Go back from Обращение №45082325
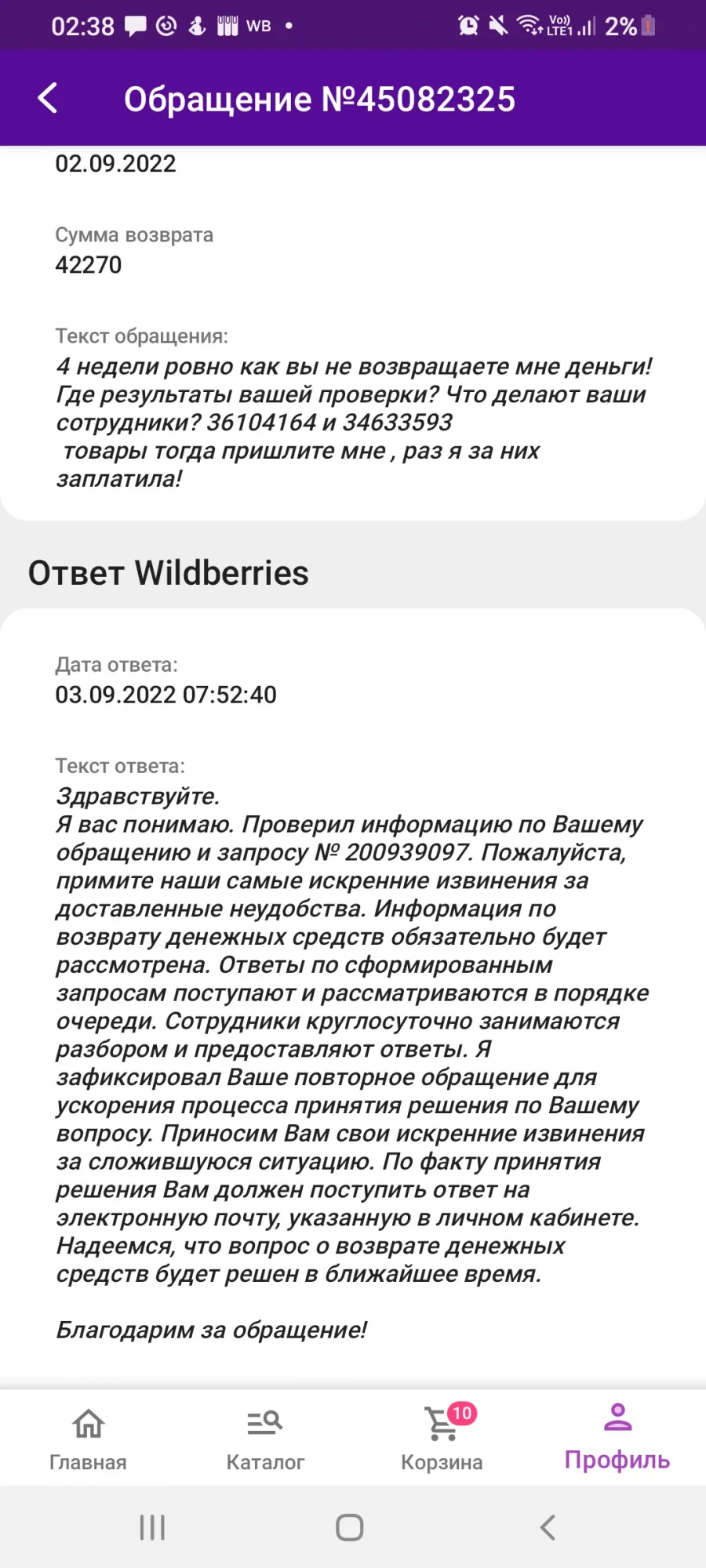Image resolution: width=706 pixels, height=1568 pixels. (48, 99)
